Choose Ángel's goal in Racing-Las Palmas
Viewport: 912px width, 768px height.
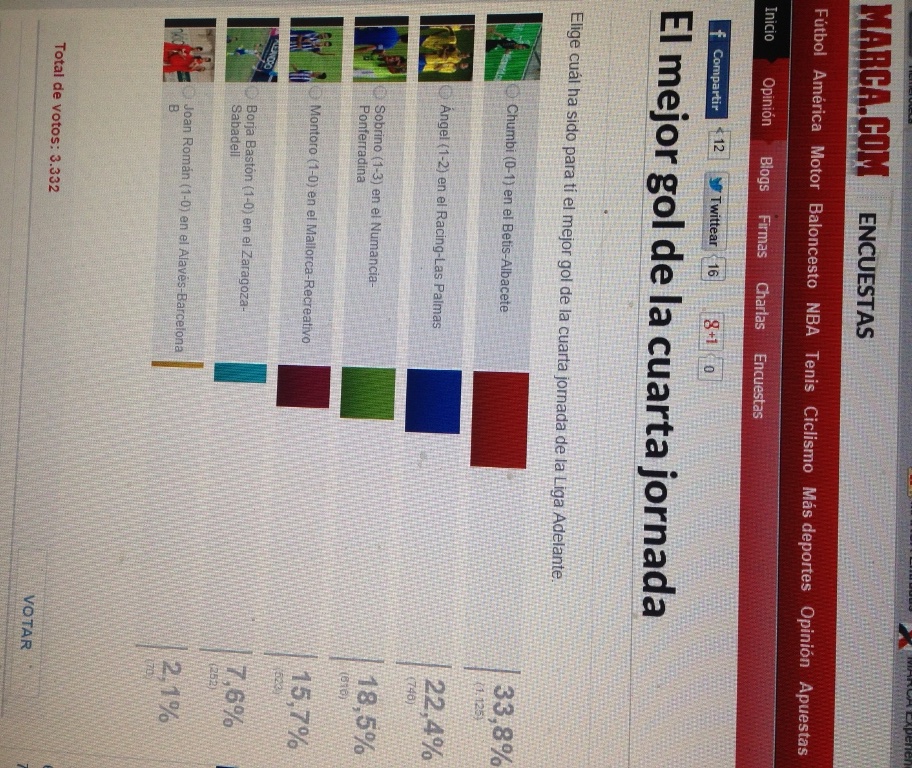[x=443, y=95]
